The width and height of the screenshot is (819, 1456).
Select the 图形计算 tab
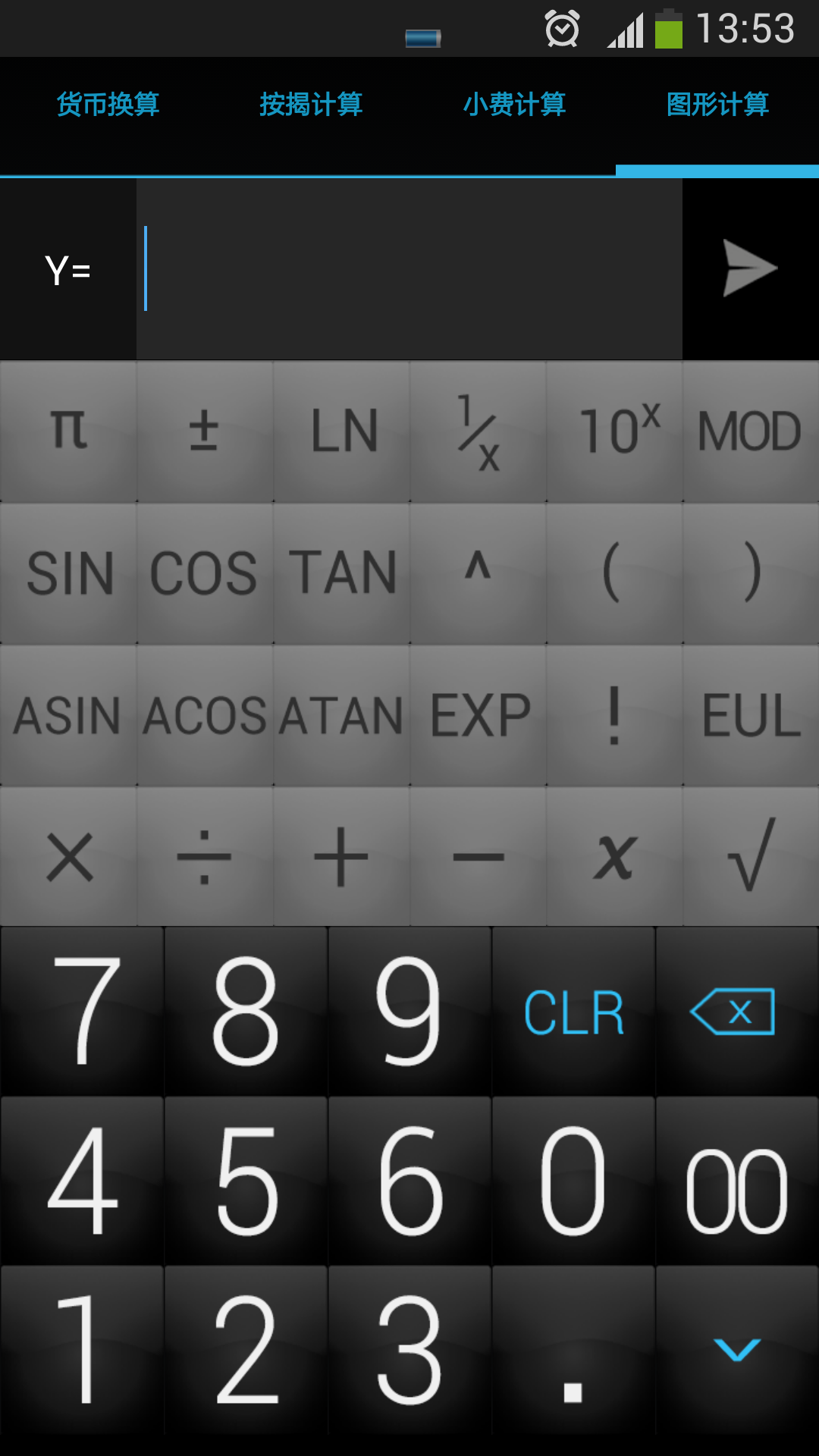[x=717, y=105]
